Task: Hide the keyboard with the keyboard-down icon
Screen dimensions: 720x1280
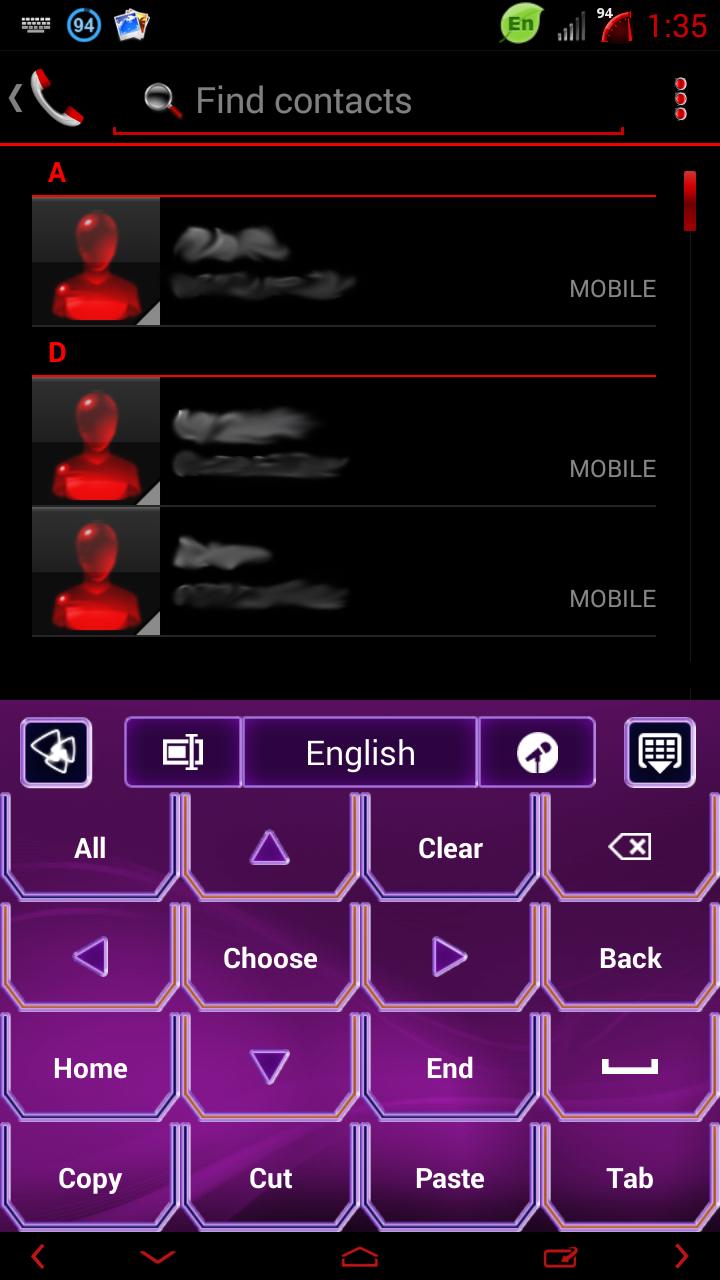Action: [659, 752]
